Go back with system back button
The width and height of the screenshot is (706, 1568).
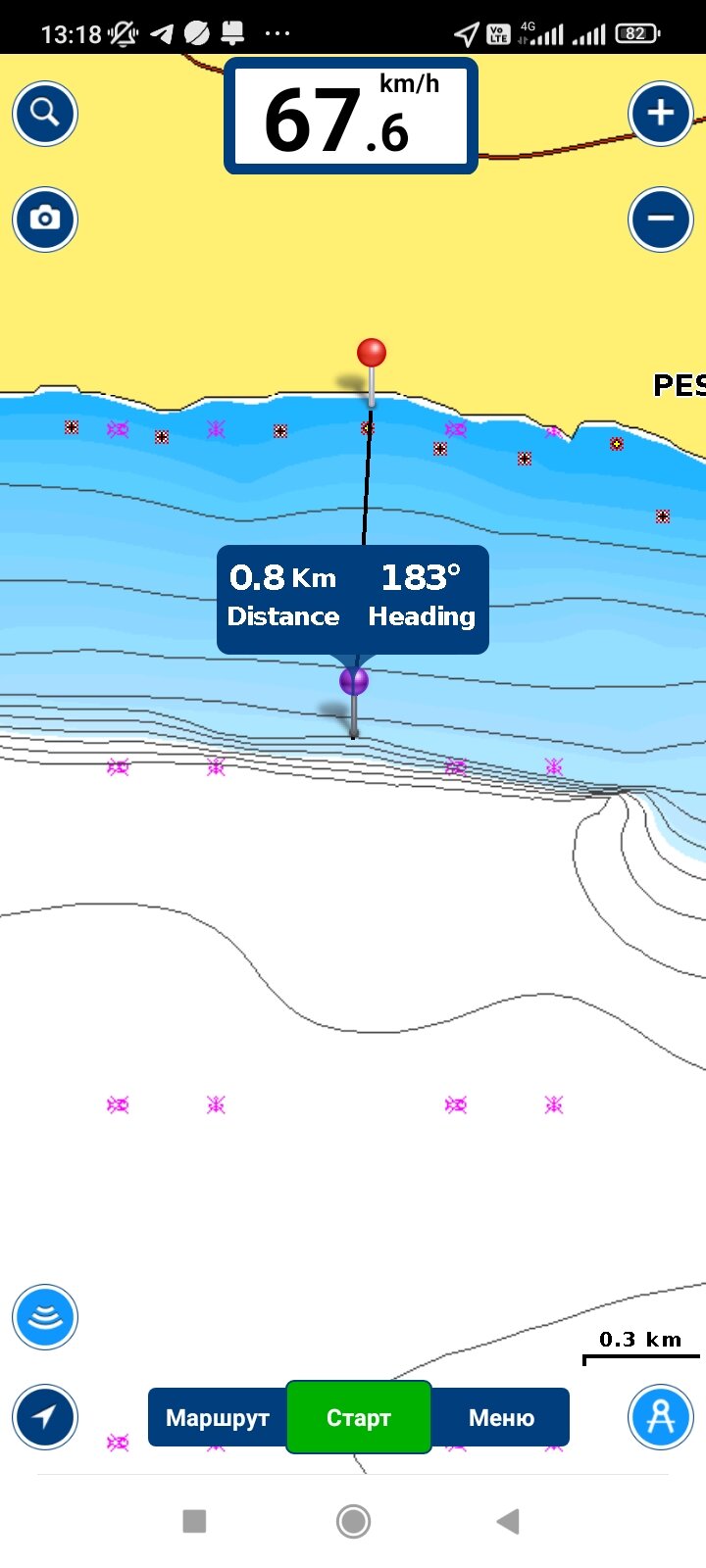pyautogui.click(x=508, y=1521)
